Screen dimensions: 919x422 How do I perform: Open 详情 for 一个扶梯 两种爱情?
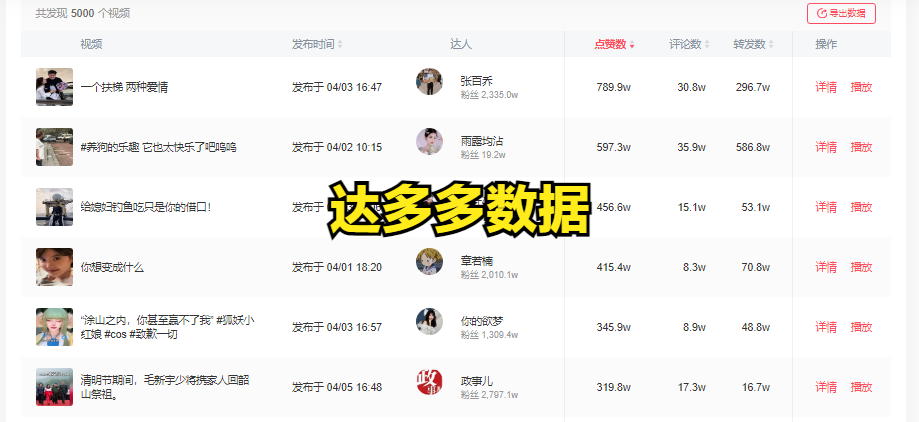tap(826, 87)
